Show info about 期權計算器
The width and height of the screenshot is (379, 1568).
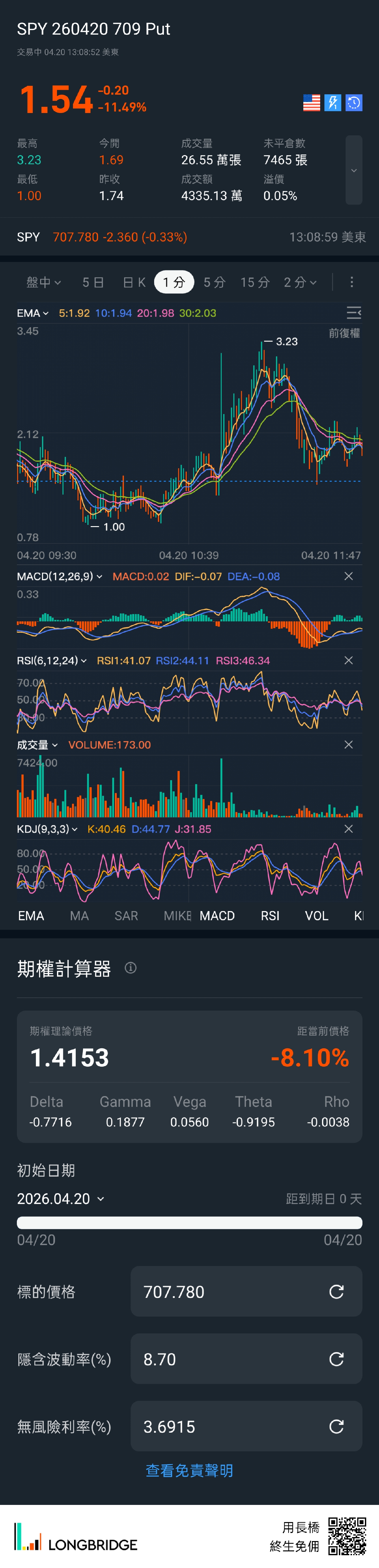(x=131, y=968)
